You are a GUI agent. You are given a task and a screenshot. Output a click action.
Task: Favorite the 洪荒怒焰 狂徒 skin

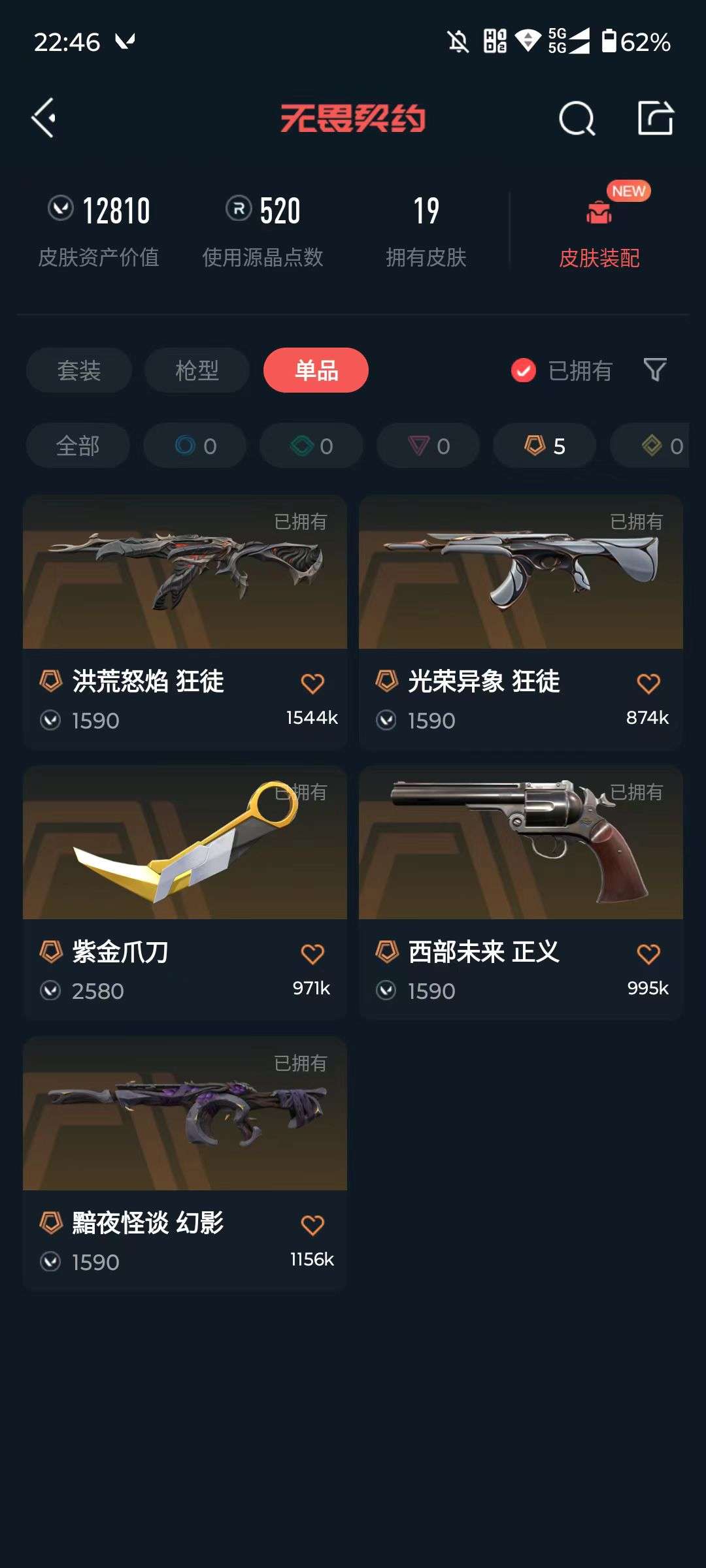pos(314,681)
